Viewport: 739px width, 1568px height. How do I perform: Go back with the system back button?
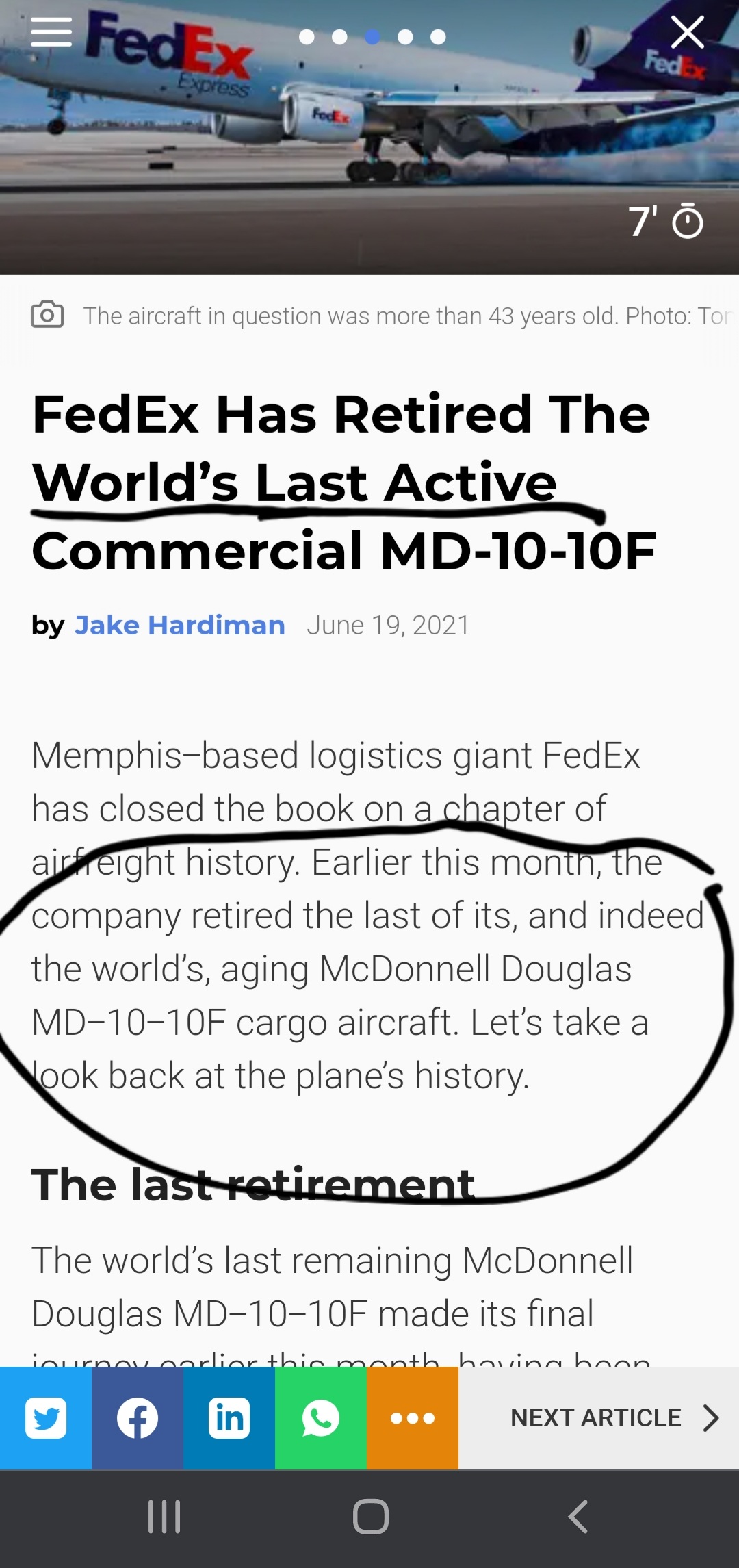578,1517
